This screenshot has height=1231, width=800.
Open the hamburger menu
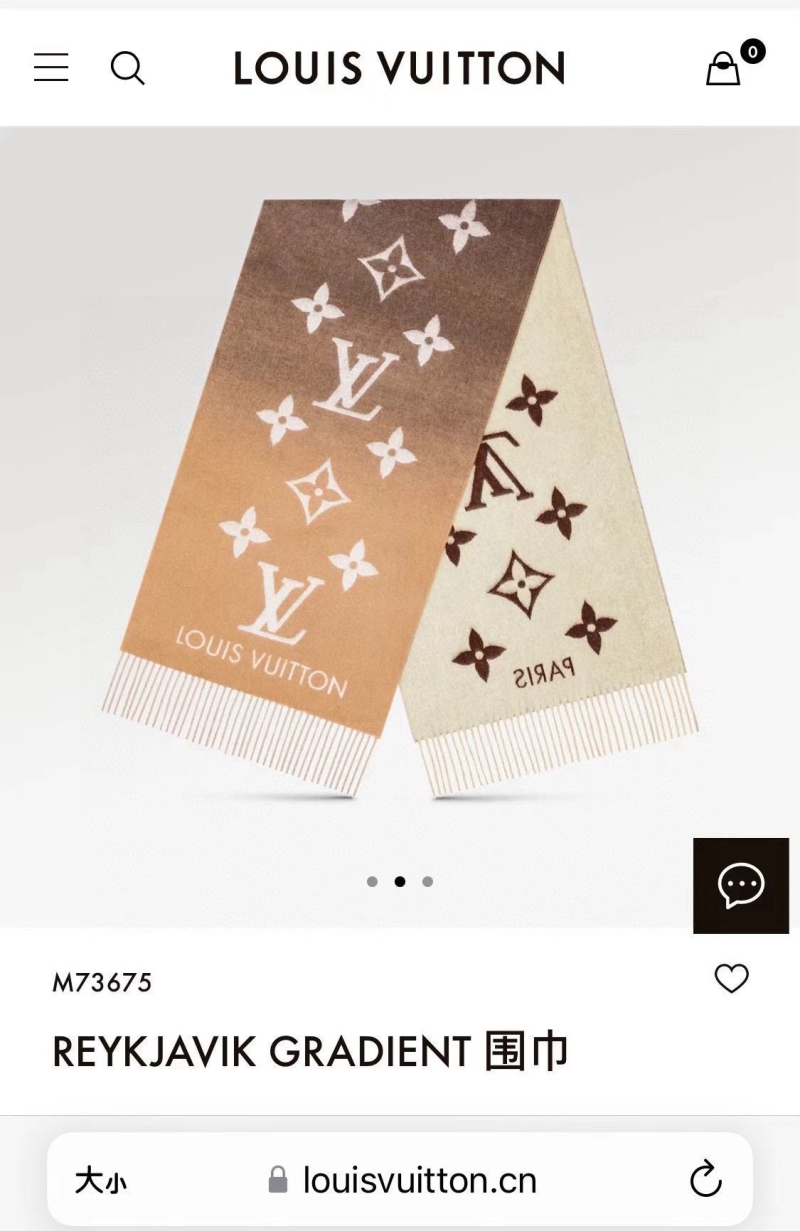[x=51, y=68]
